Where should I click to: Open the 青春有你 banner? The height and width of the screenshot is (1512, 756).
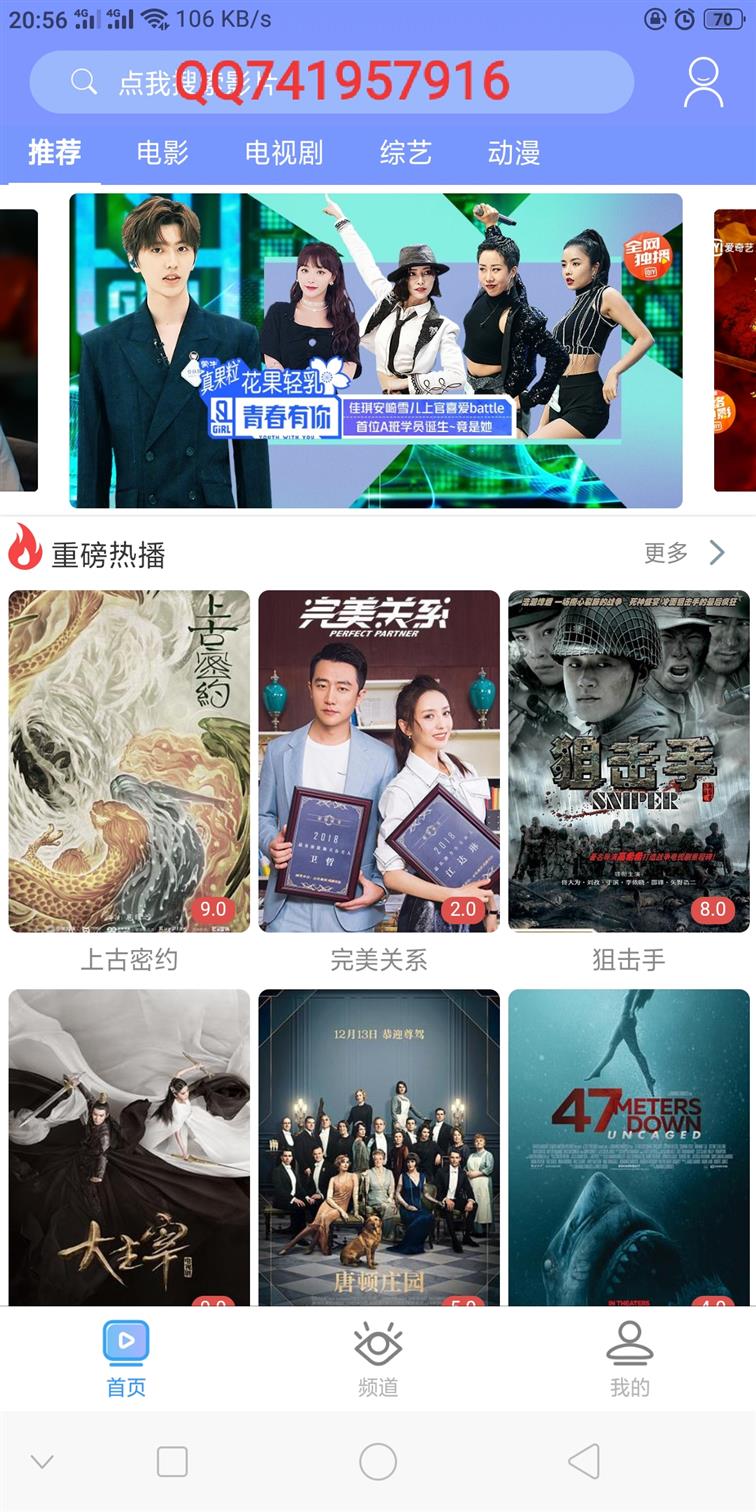coord(376,350)
